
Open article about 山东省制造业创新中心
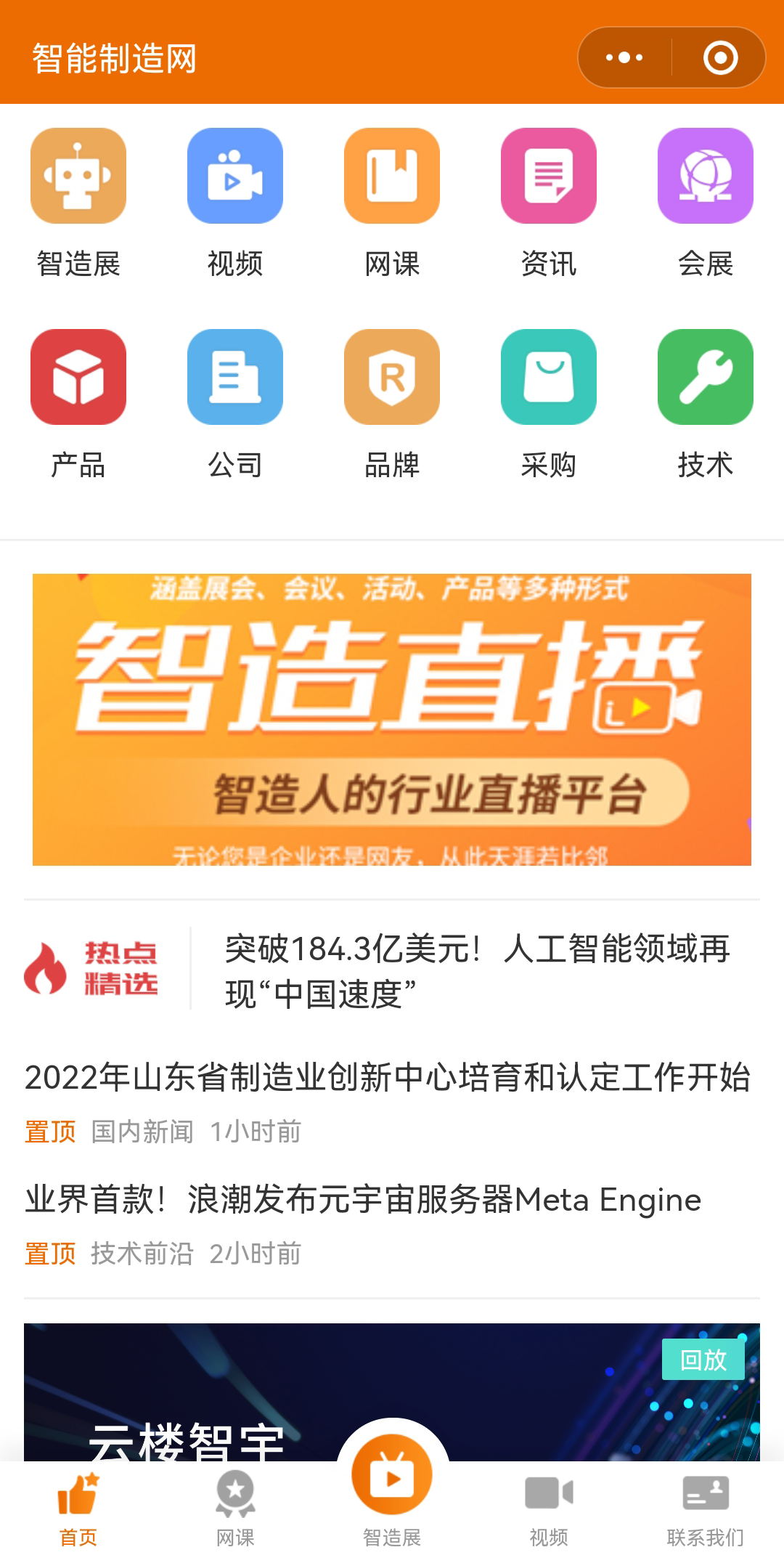[x=388, y=1077]
